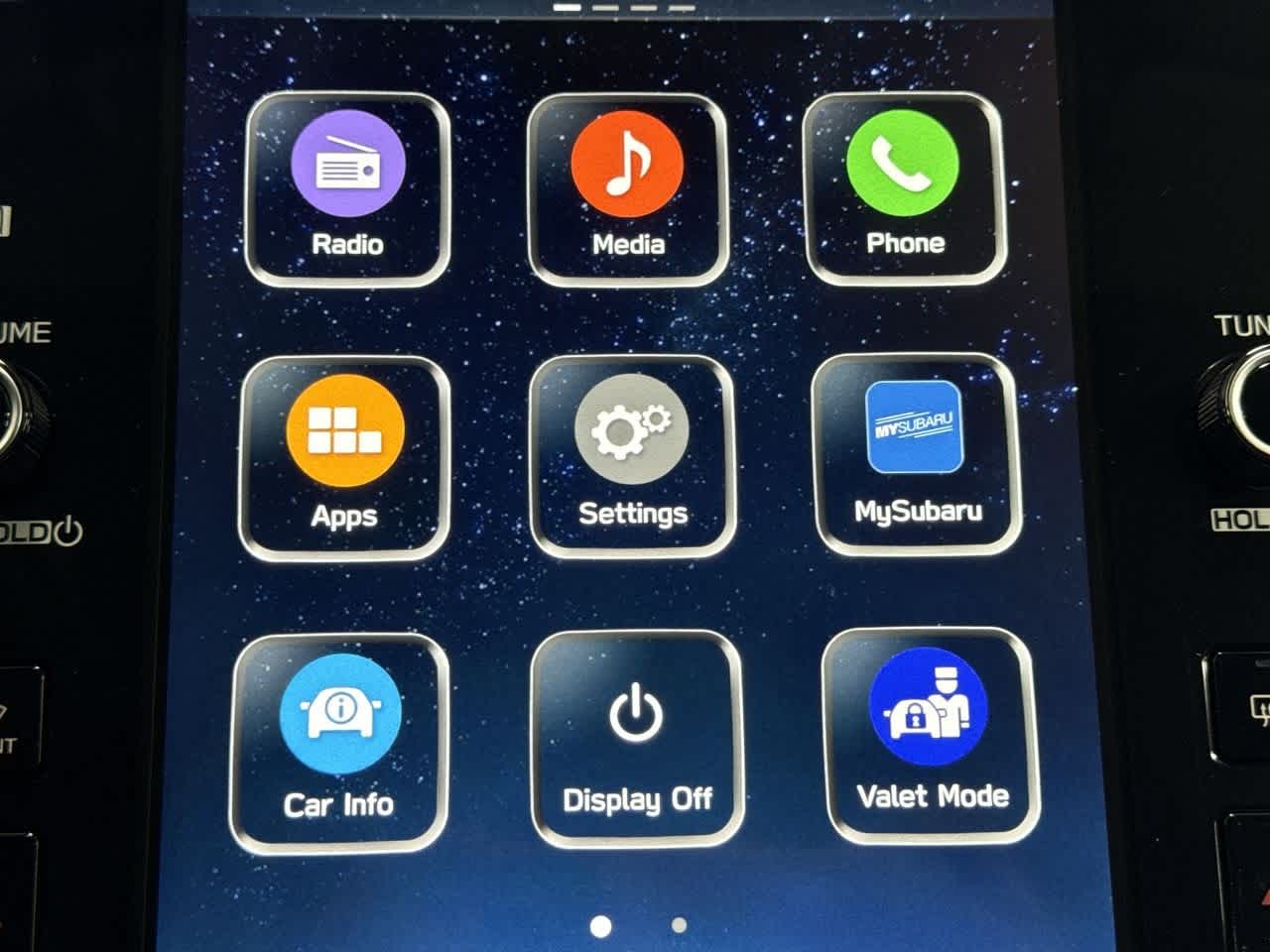Go to Settings
The image size is (1270, 952).
click(632, 456)
